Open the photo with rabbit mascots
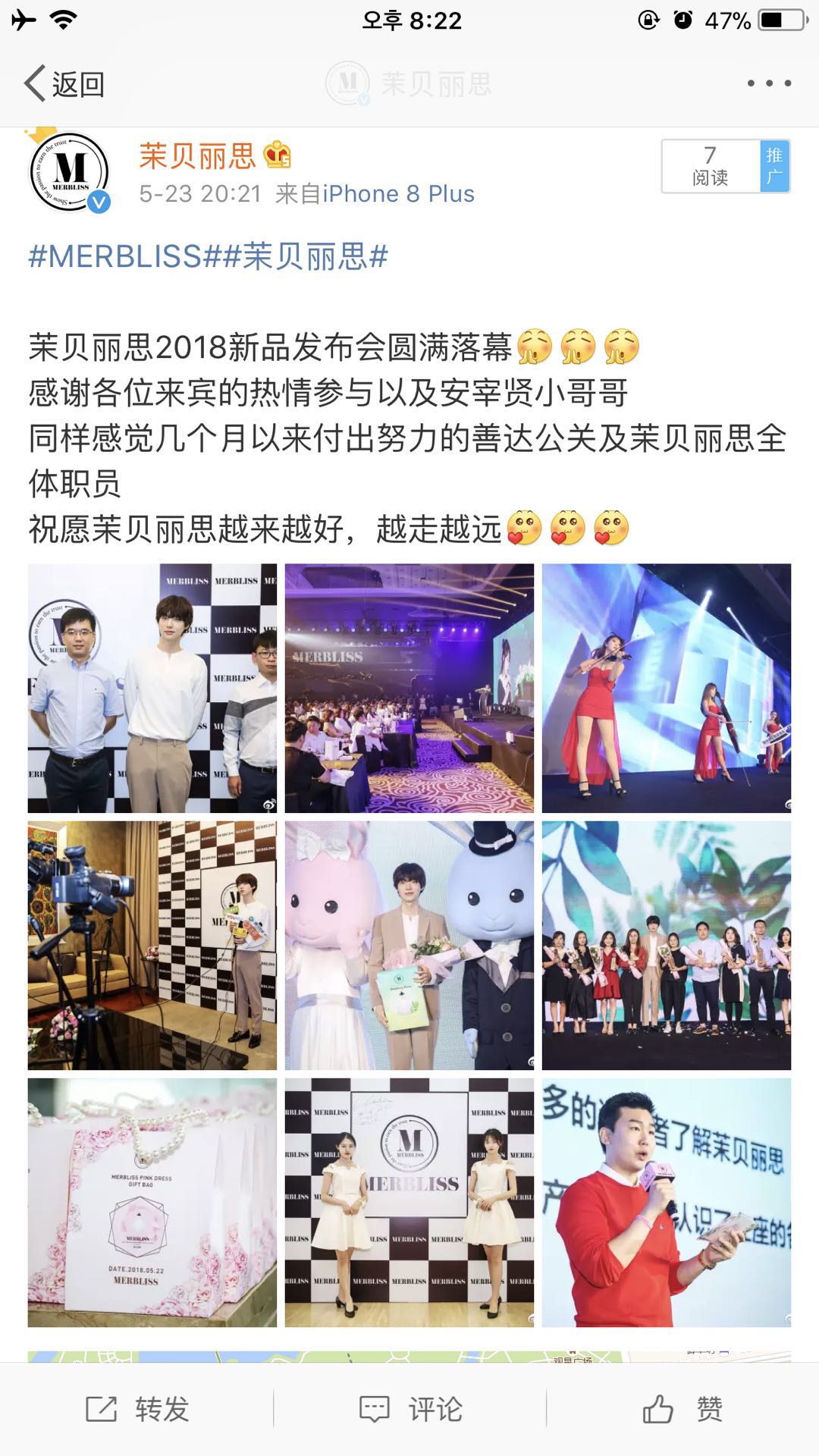 (409, 945)
